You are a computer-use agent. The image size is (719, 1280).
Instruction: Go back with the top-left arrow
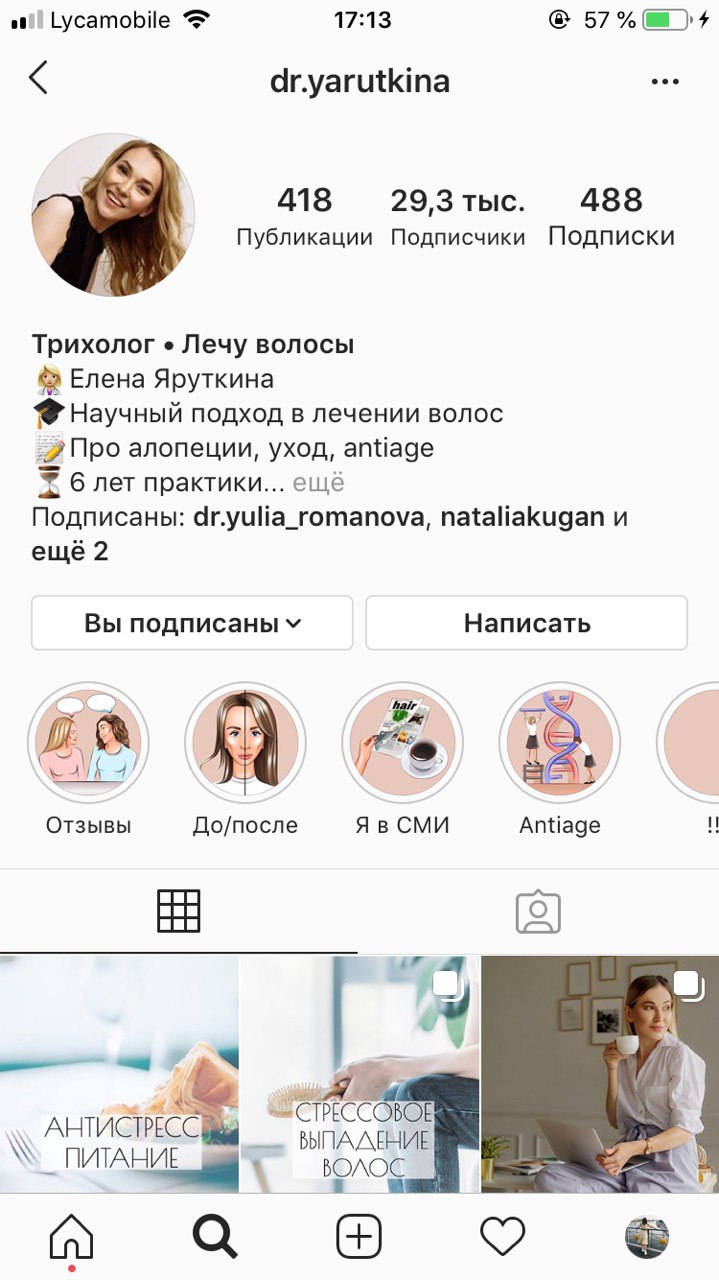click(38, 78)
